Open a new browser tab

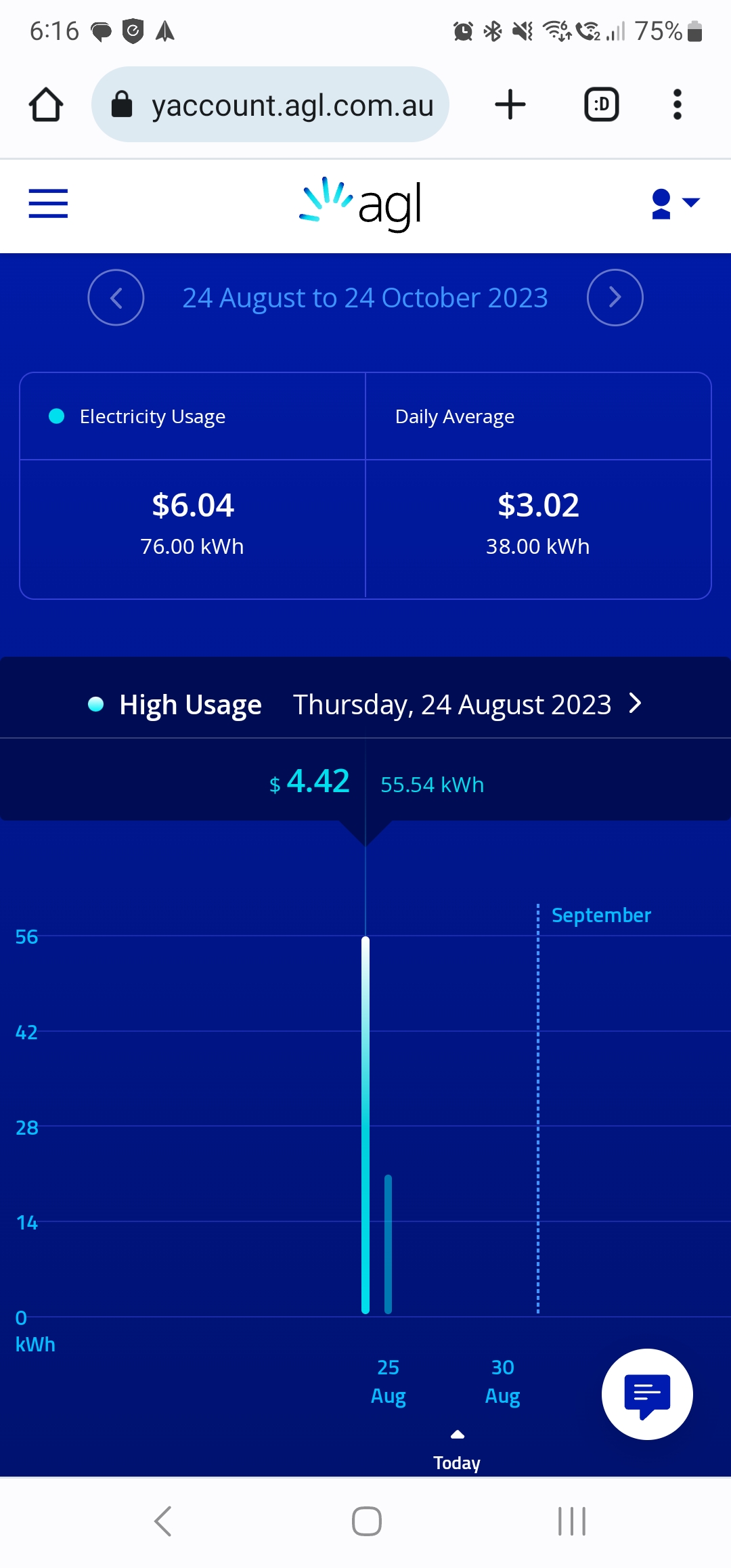(x=510, y=104)
